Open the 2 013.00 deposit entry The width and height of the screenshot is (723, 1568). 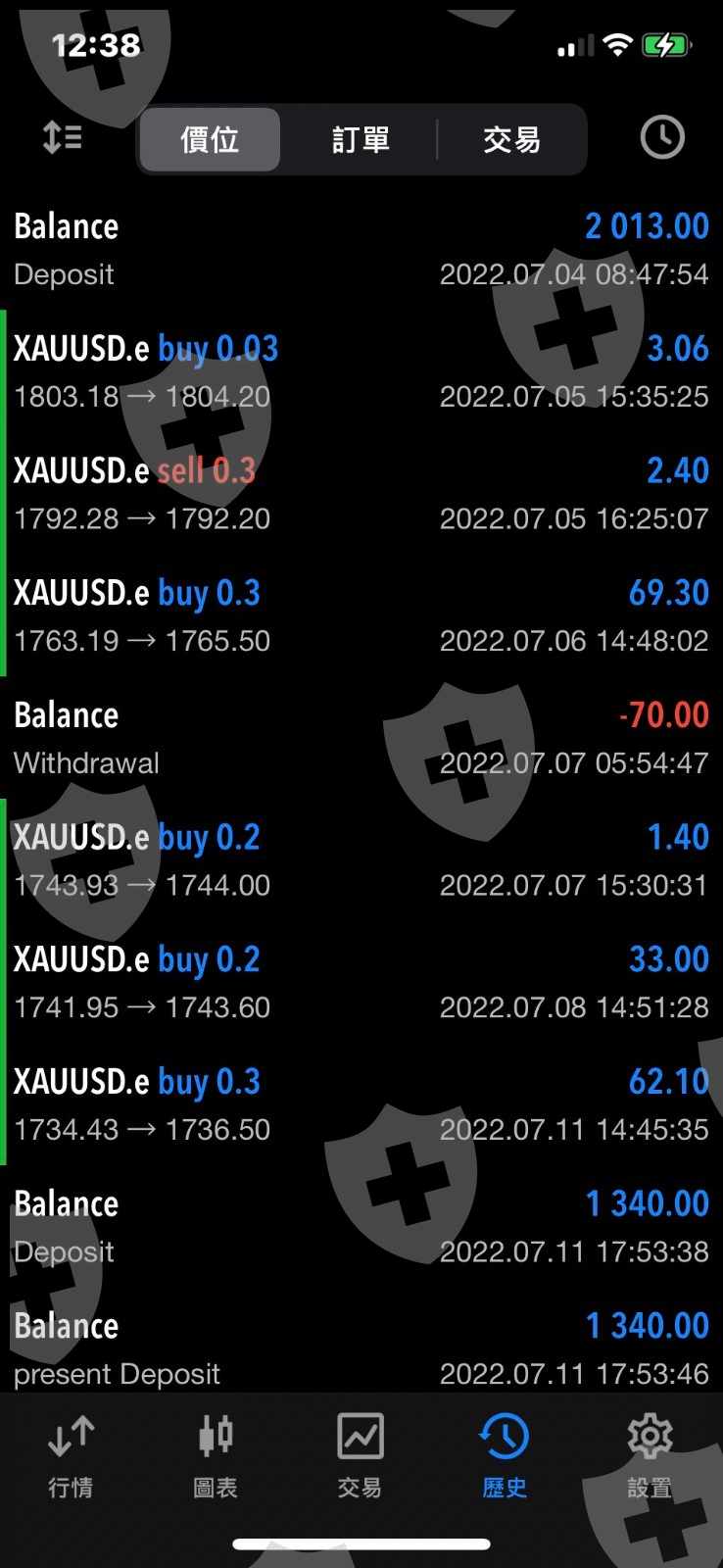click(361, 249)
